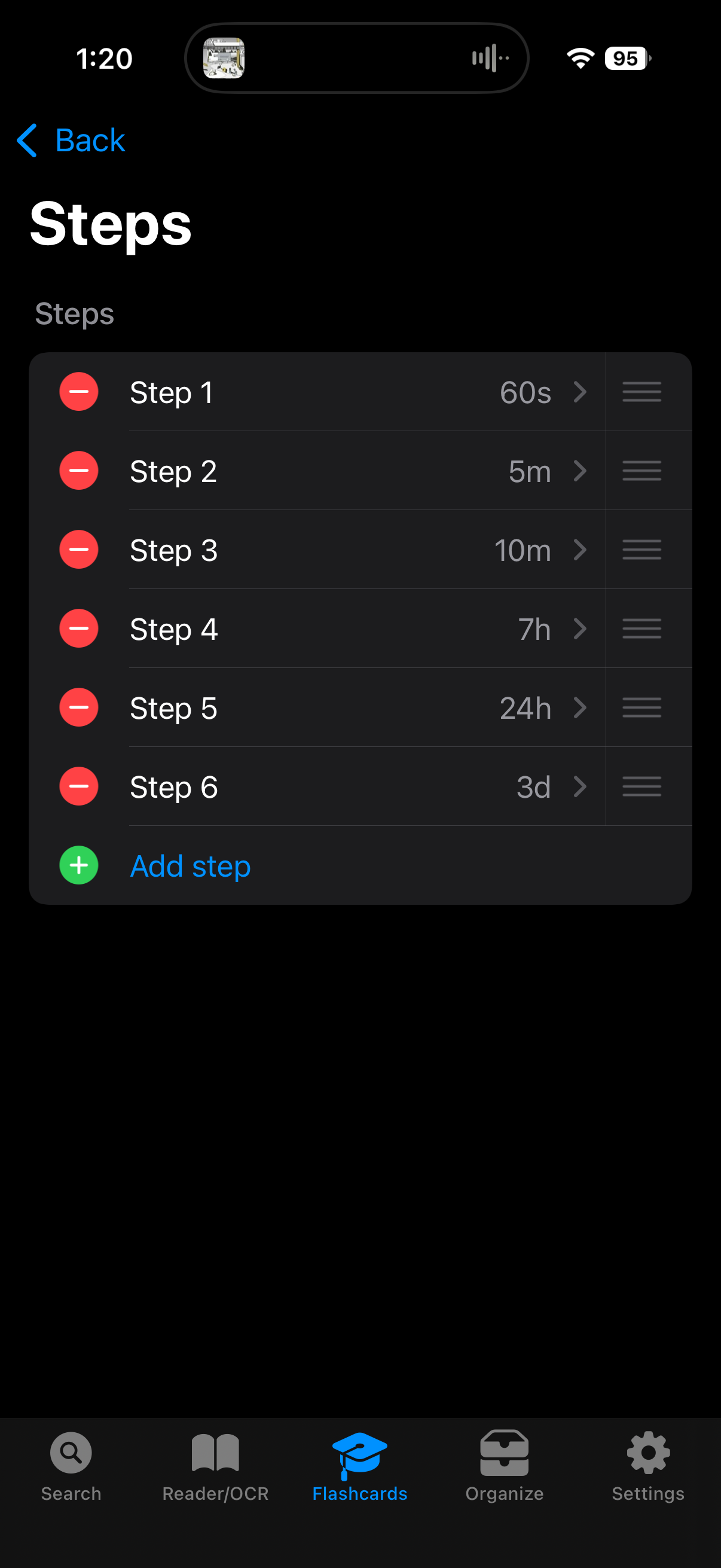Open Step 6 with 3d interval
Image resolution: width=721 pixels, height=1568 pixels.
(359, 786)
